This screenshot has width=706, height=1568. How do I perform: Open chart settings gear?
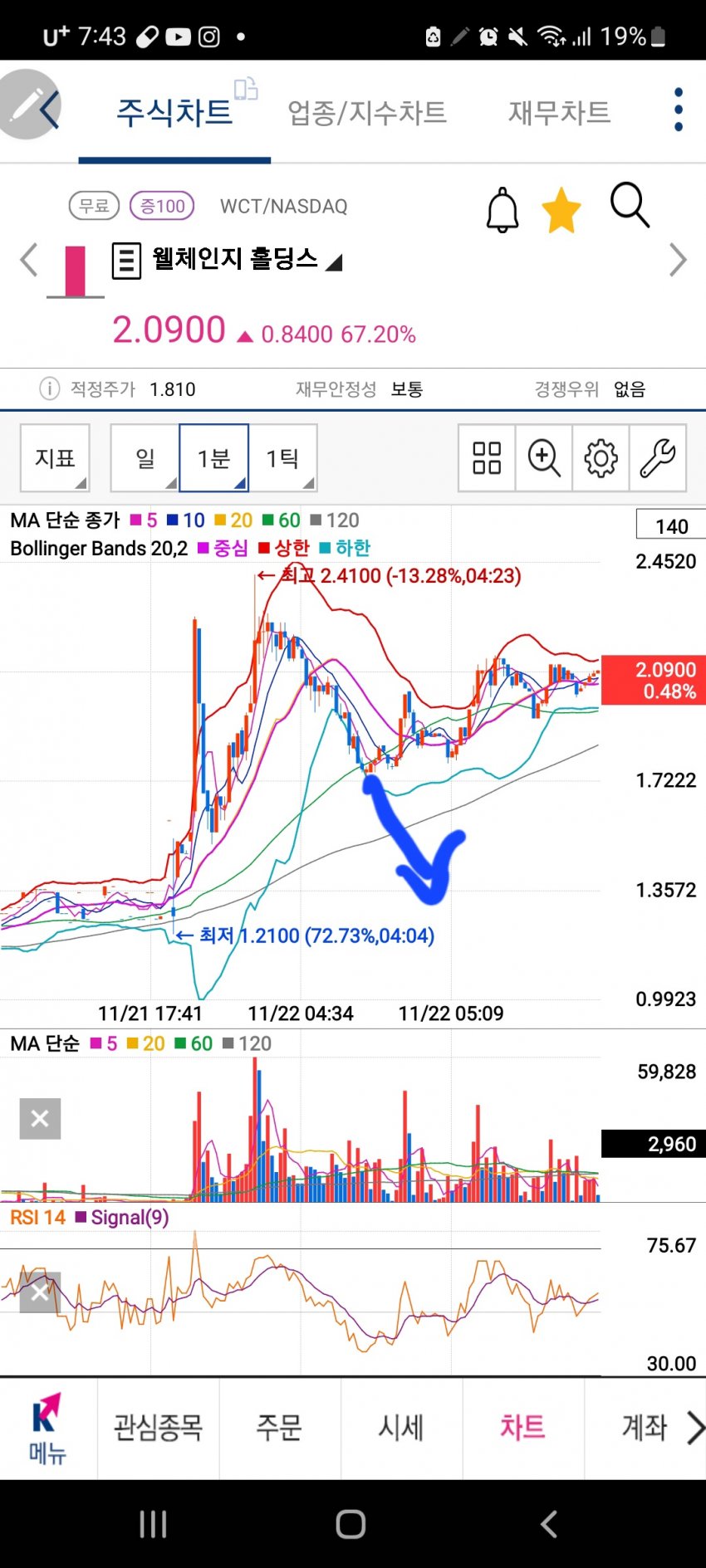(601, 457)
